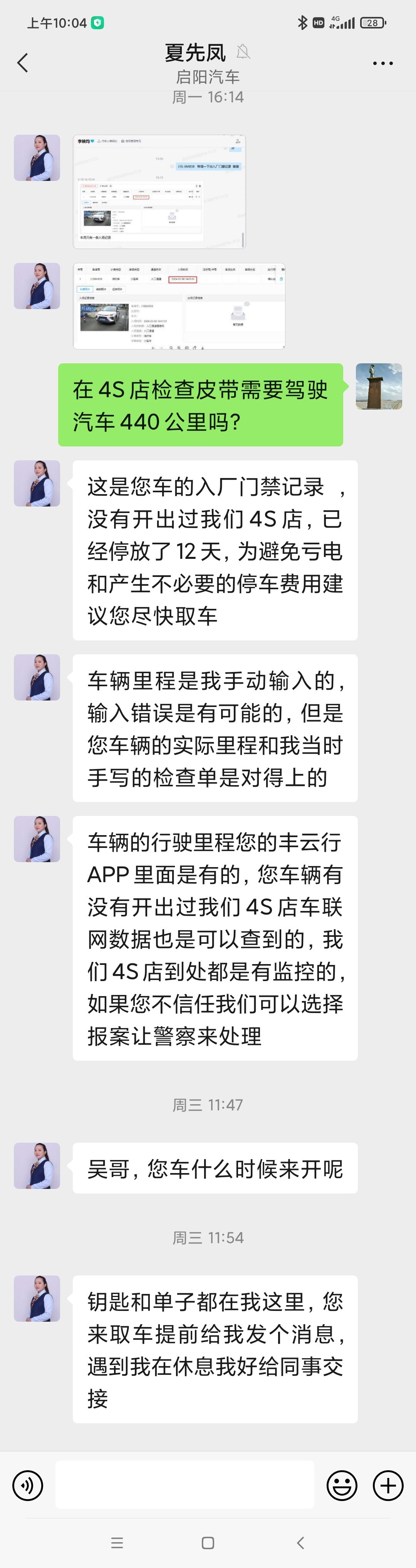
Task: Open the first access-record screenshot image
Action: pos(159,192)
